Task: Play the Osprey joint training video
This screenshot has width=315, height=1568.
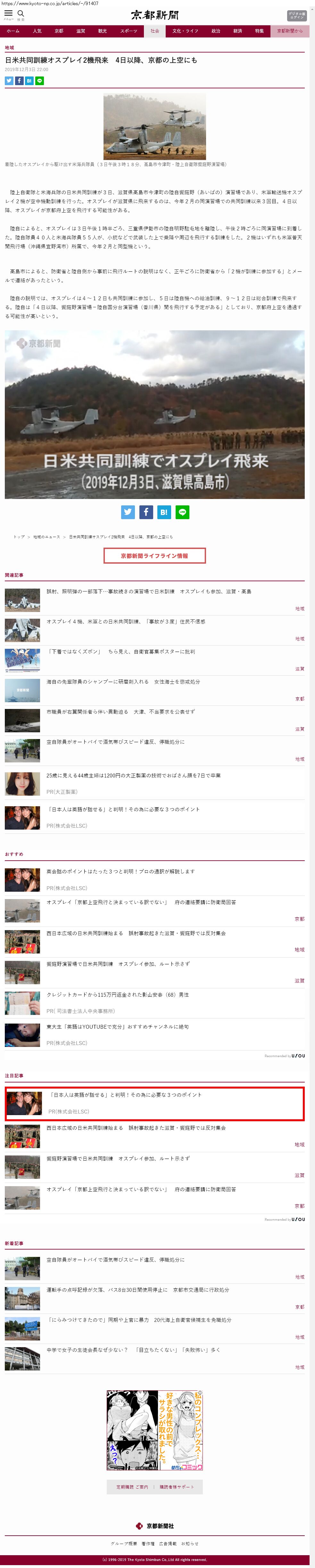Action: click(155, 414)
